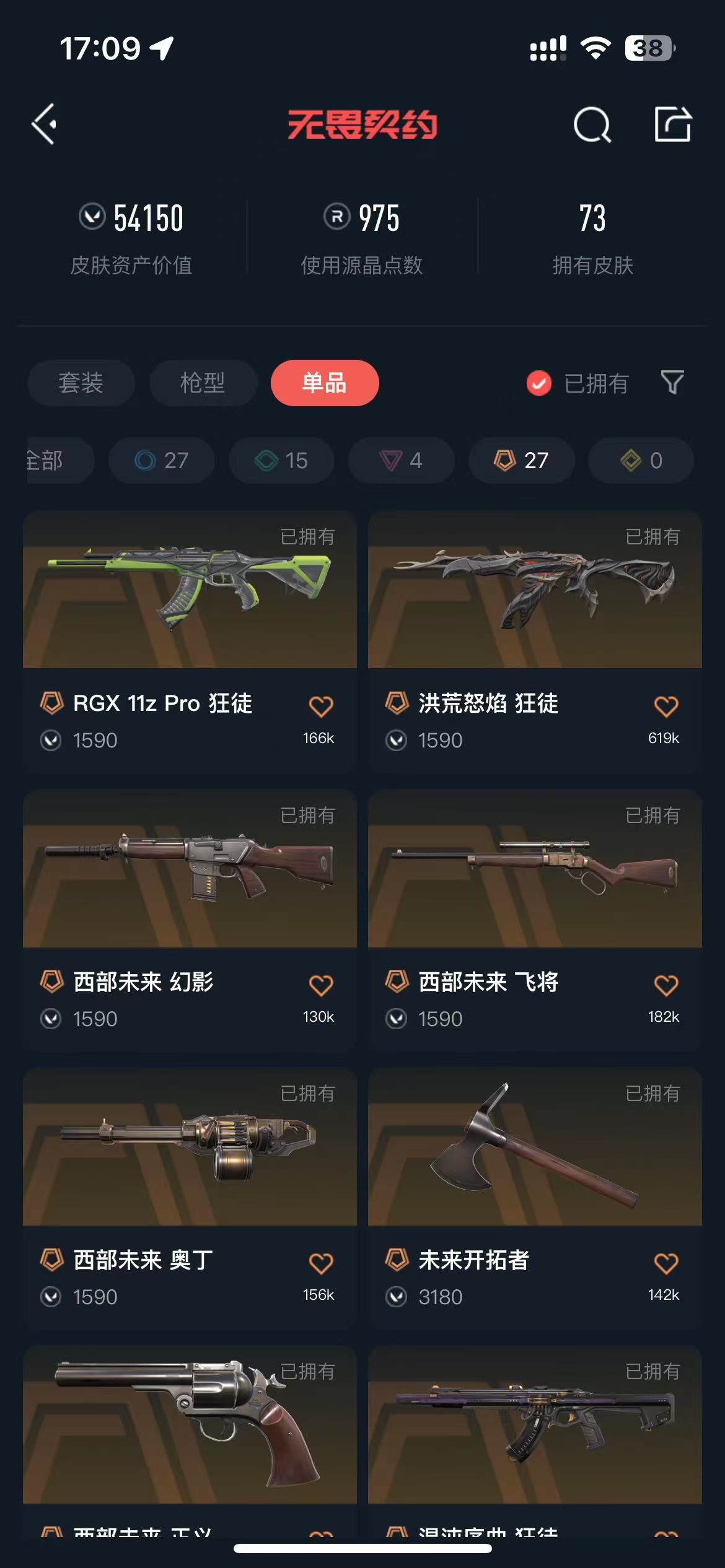Switch to the 枪型 tab

(x=203, y=383)
